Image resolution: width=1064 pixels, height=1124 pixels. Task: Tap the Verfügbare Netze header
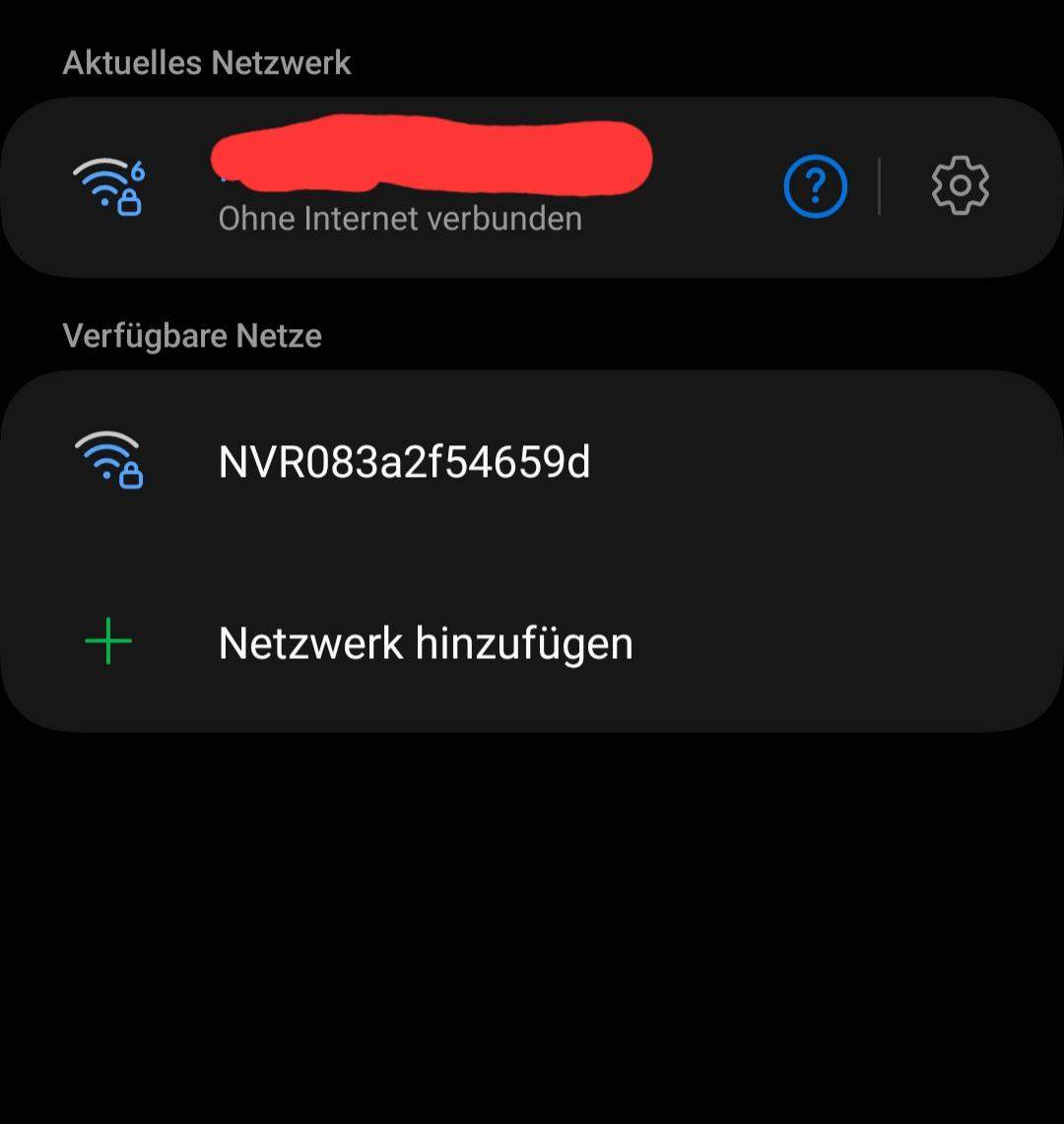(192, 335)
